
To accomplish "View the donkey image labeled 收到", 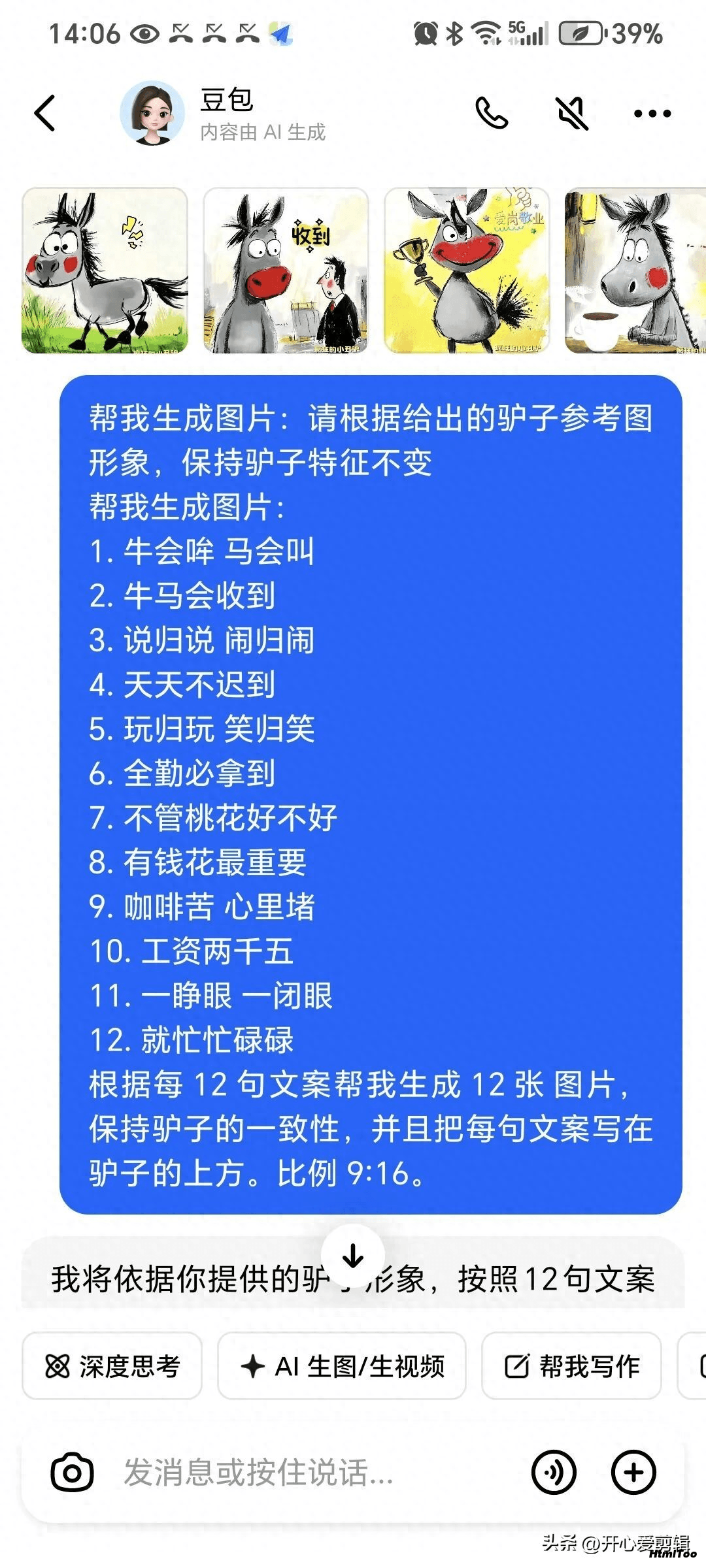I will coord(286,270).
